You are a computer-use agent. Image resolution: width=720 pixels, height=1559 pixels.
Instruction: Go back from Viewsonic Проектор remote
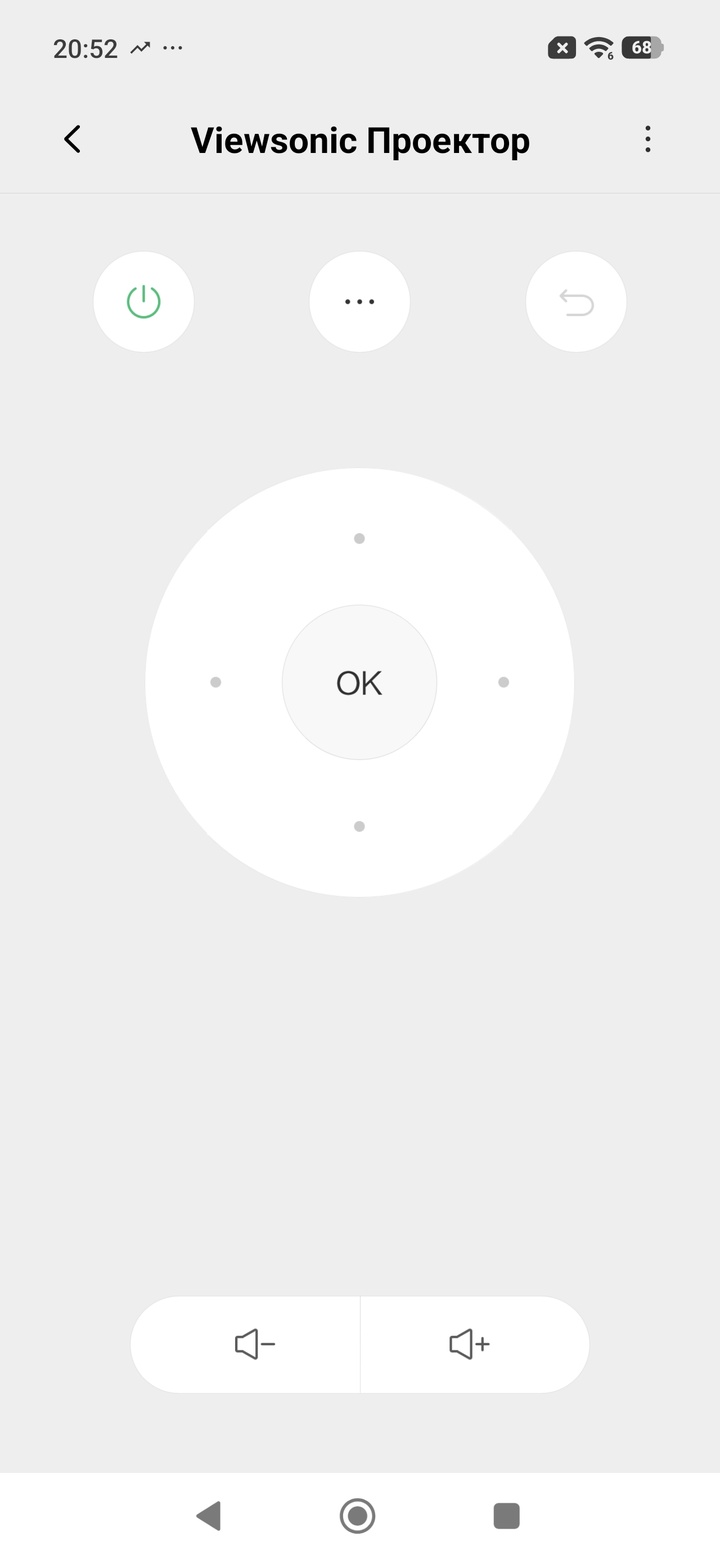[72, 139]
